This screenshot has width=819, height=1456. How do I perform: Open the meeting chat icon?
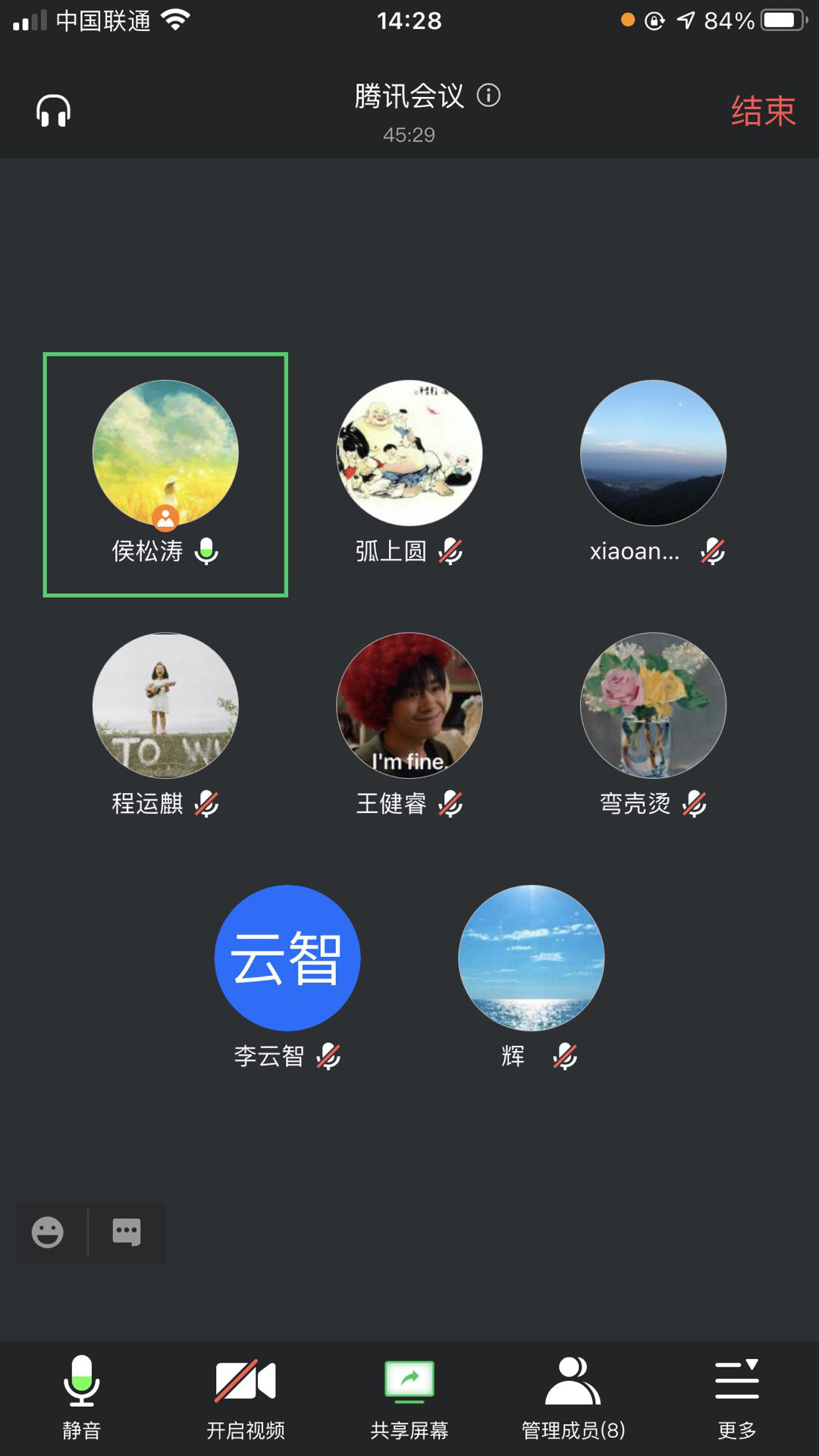(127, 1232)
